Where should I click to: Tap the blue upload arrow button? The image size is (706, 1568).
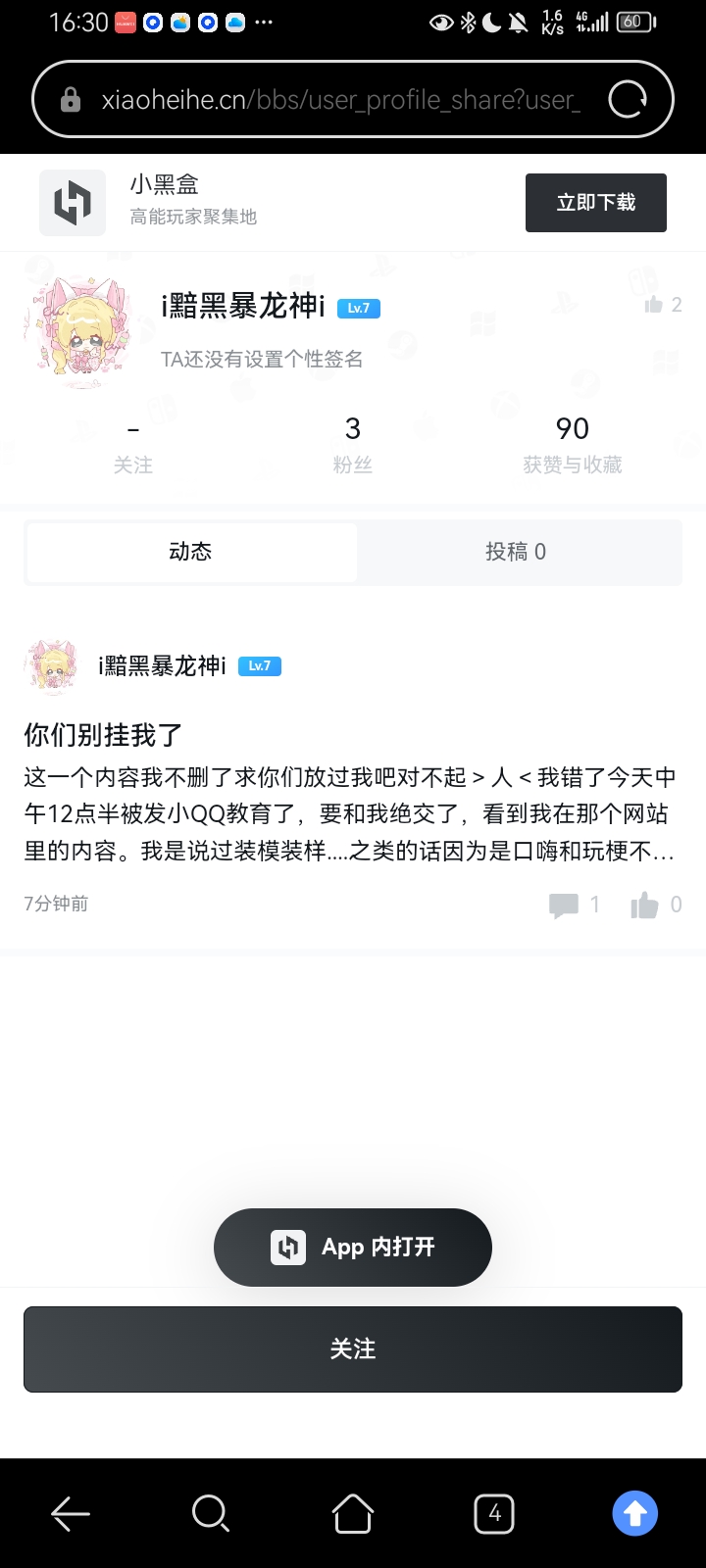(x=635, y=1514)
